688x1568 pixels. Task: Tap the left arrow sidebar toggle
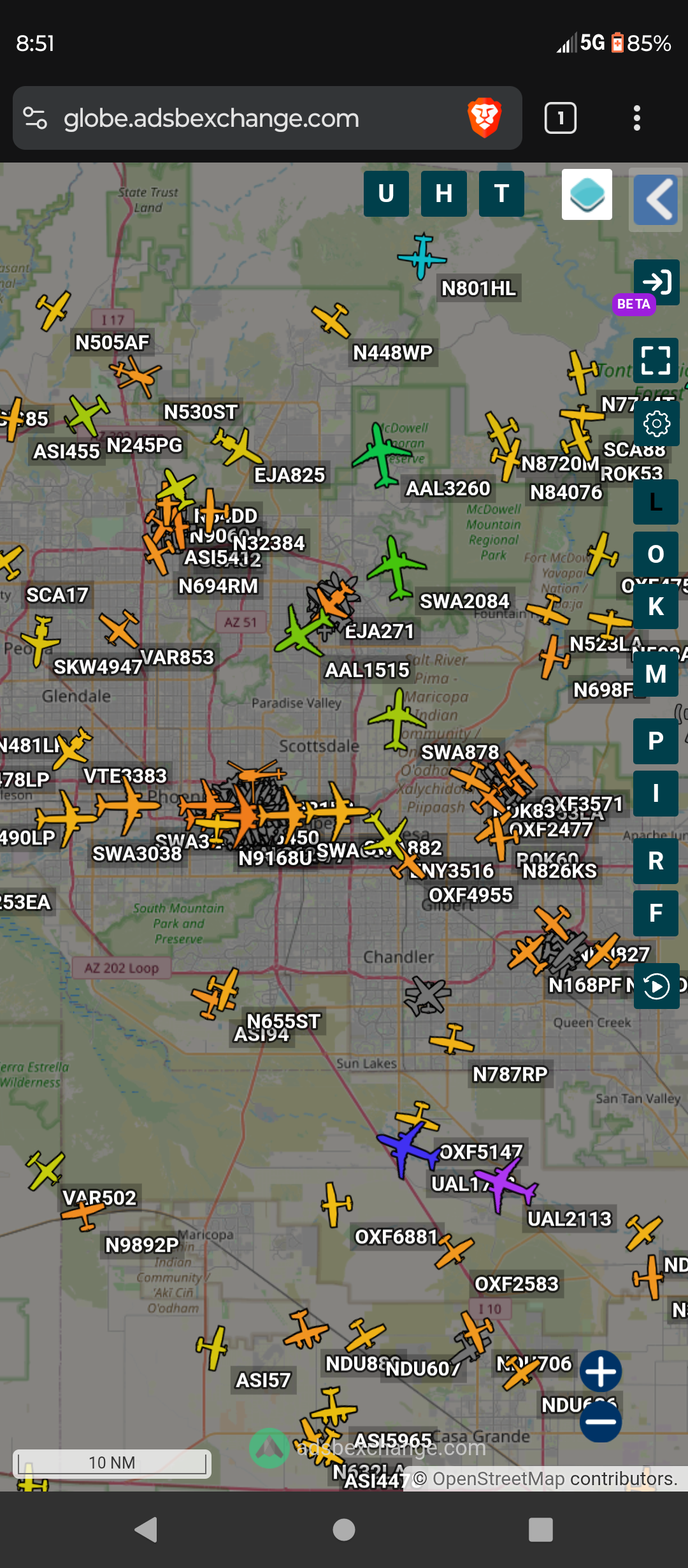[x=656, y=200]
